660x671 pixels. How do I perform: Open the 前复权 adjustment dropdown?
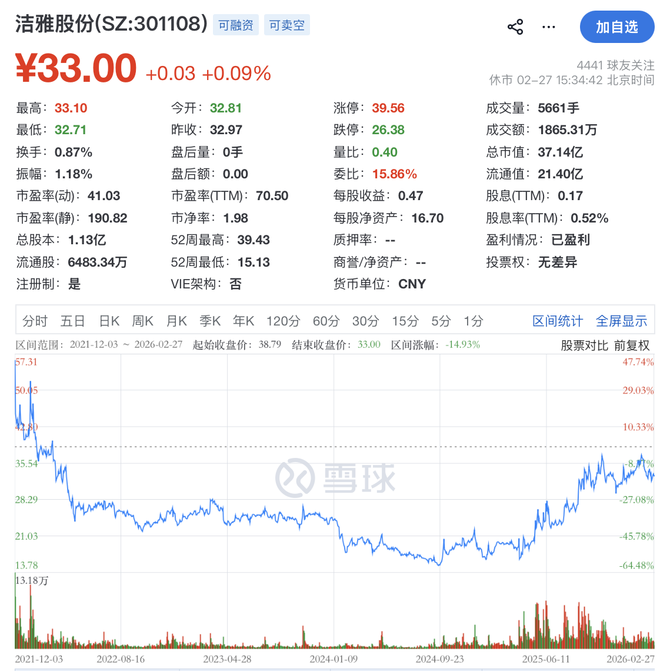[x=630, y=345]
